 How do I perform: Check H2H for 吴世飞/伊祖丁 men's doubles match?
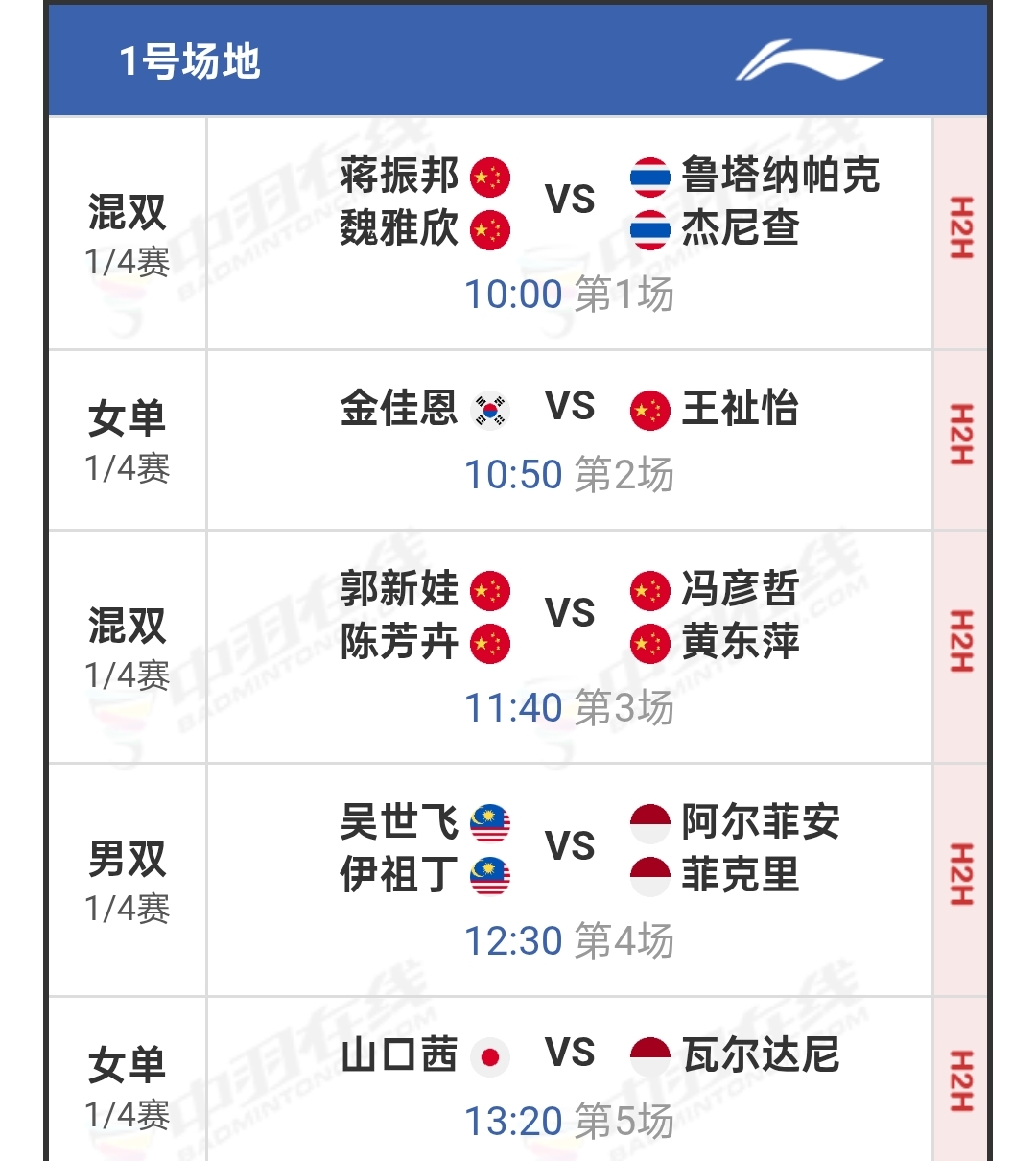point(961,875)
